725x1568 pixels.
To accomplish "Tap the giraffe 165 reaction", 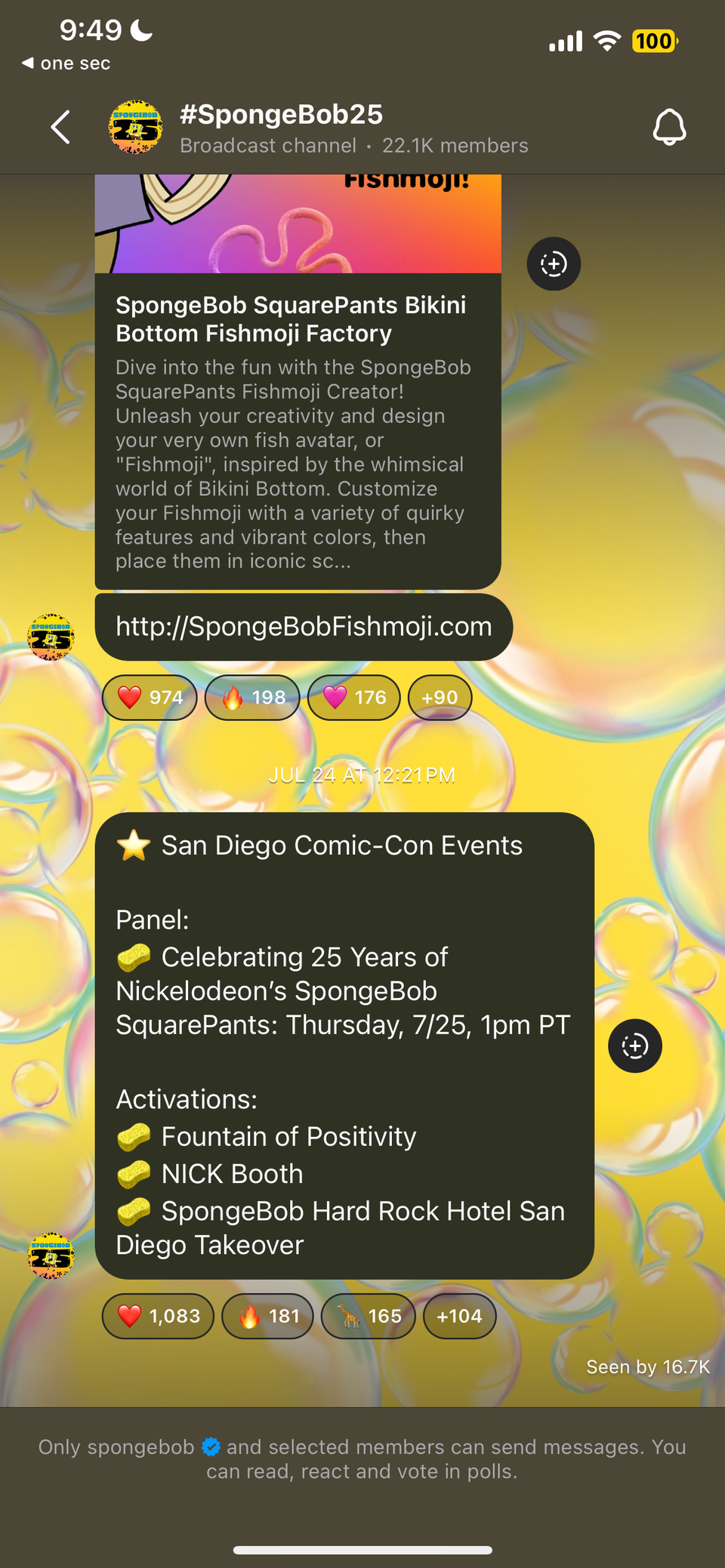I will pos(368,1316).
